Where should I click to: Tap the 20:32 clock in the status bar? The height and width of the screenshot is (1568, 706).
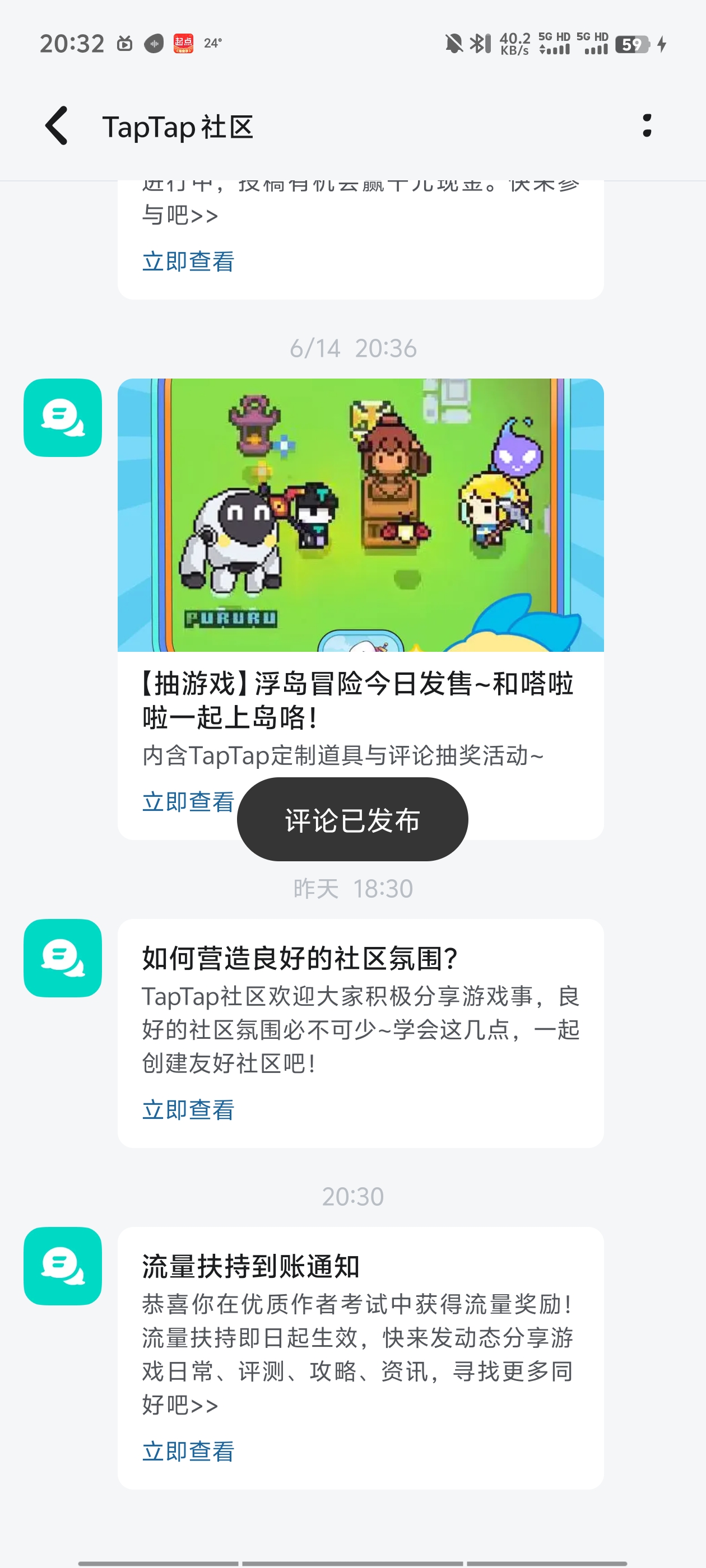pos(72,43)
